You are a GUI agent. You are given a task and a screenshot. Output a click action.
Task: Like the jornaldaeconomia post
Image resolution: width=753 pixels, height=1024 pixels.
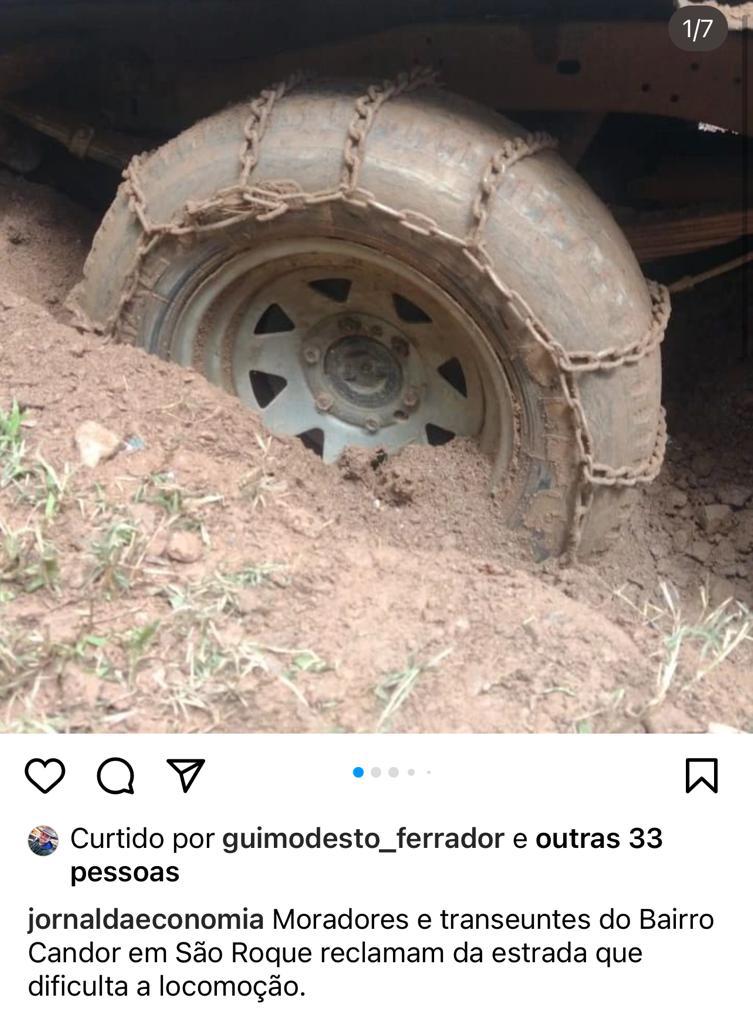(45, 775)
